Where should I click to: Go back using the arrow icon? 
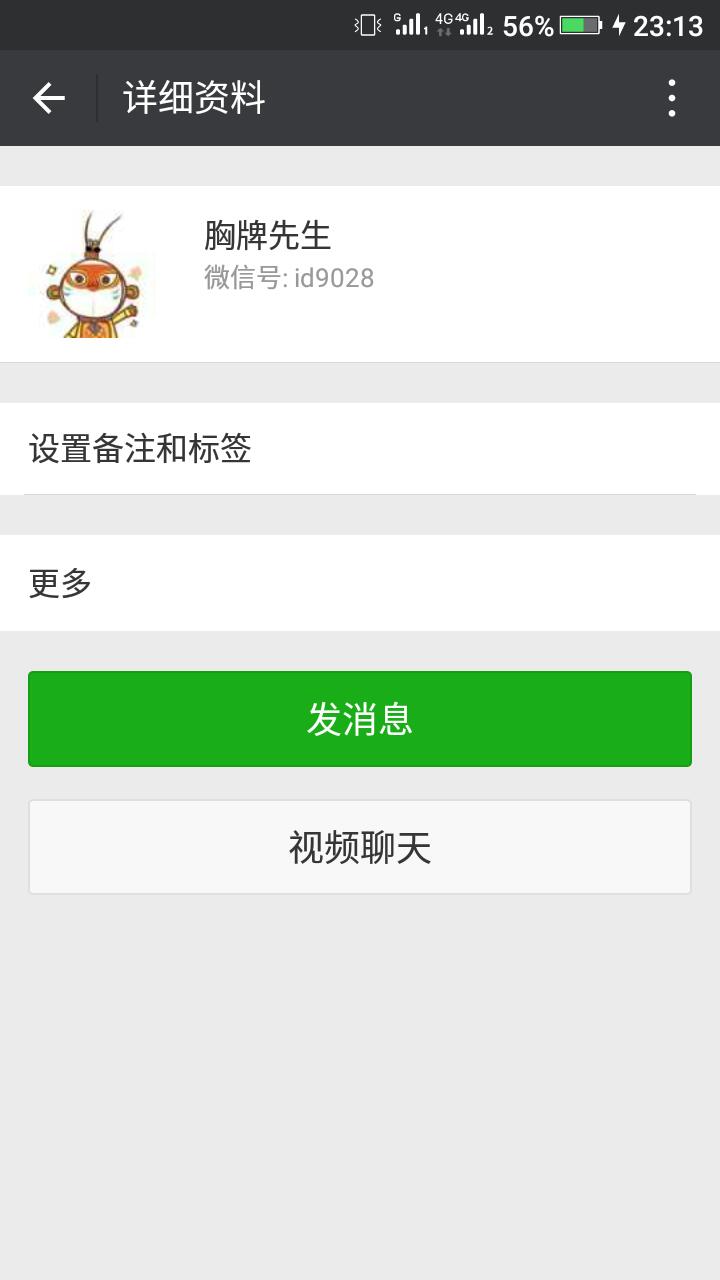point(48,98)
